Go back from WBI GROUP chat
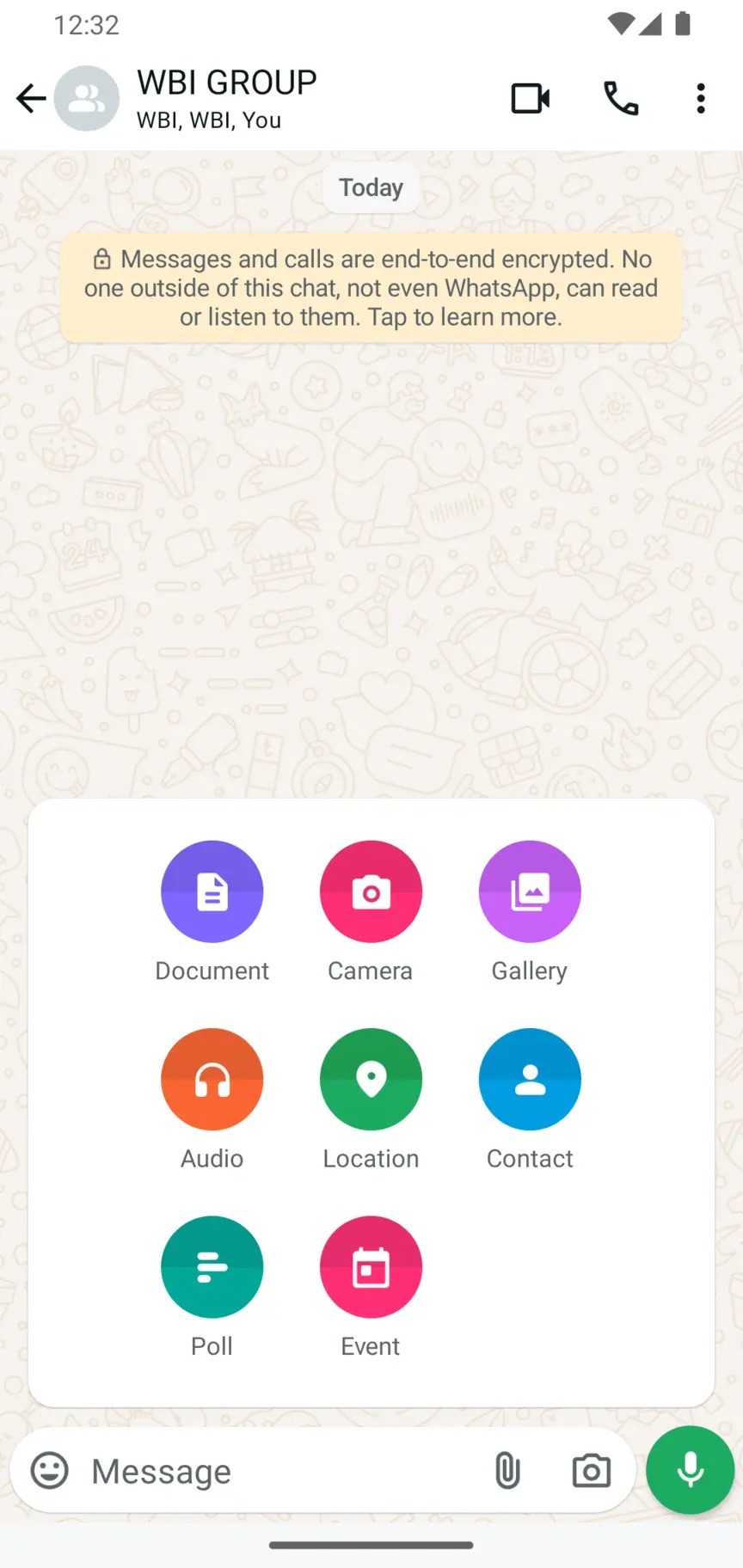This screenshot has height=1568, width=743. (x=31, y=98)
